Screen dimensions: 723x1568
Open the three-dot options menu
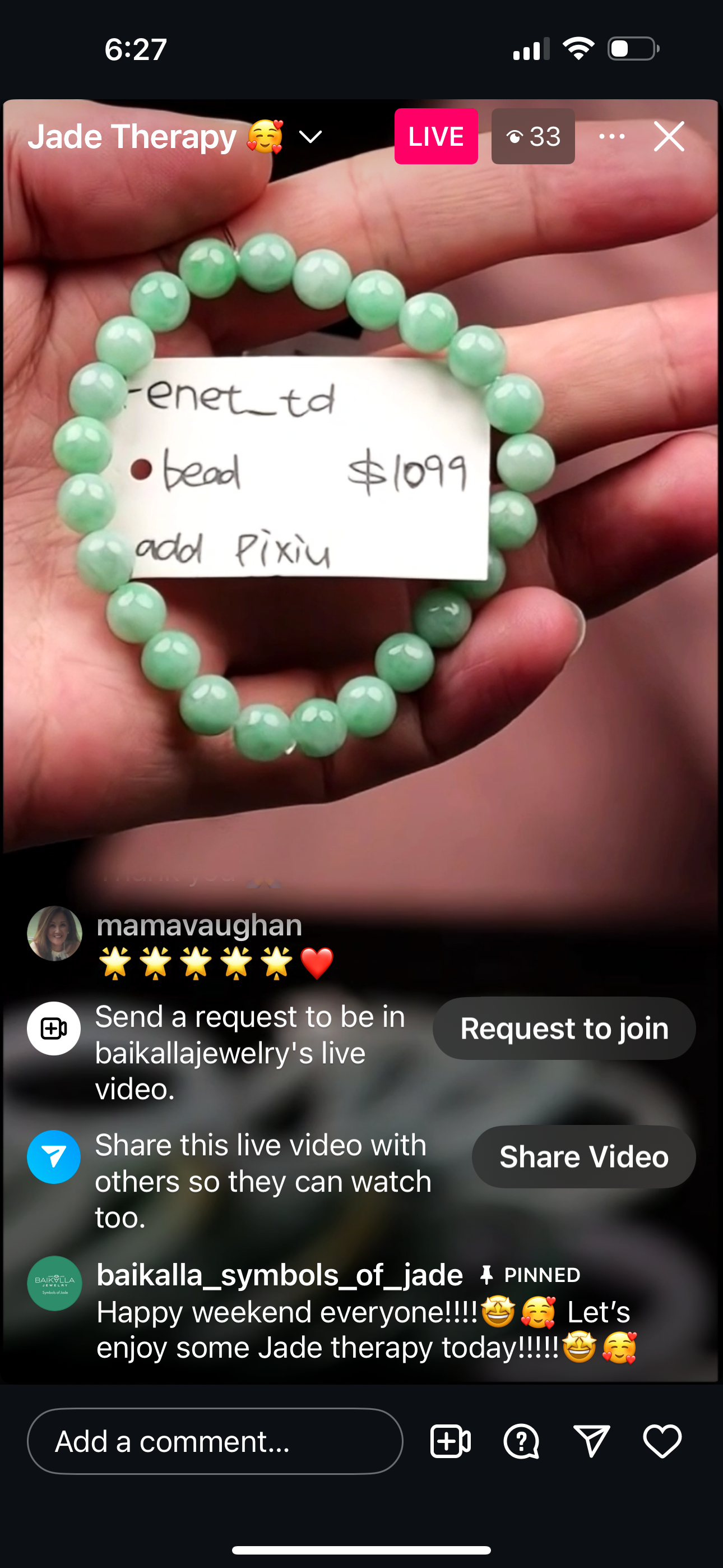pos(611,136)
